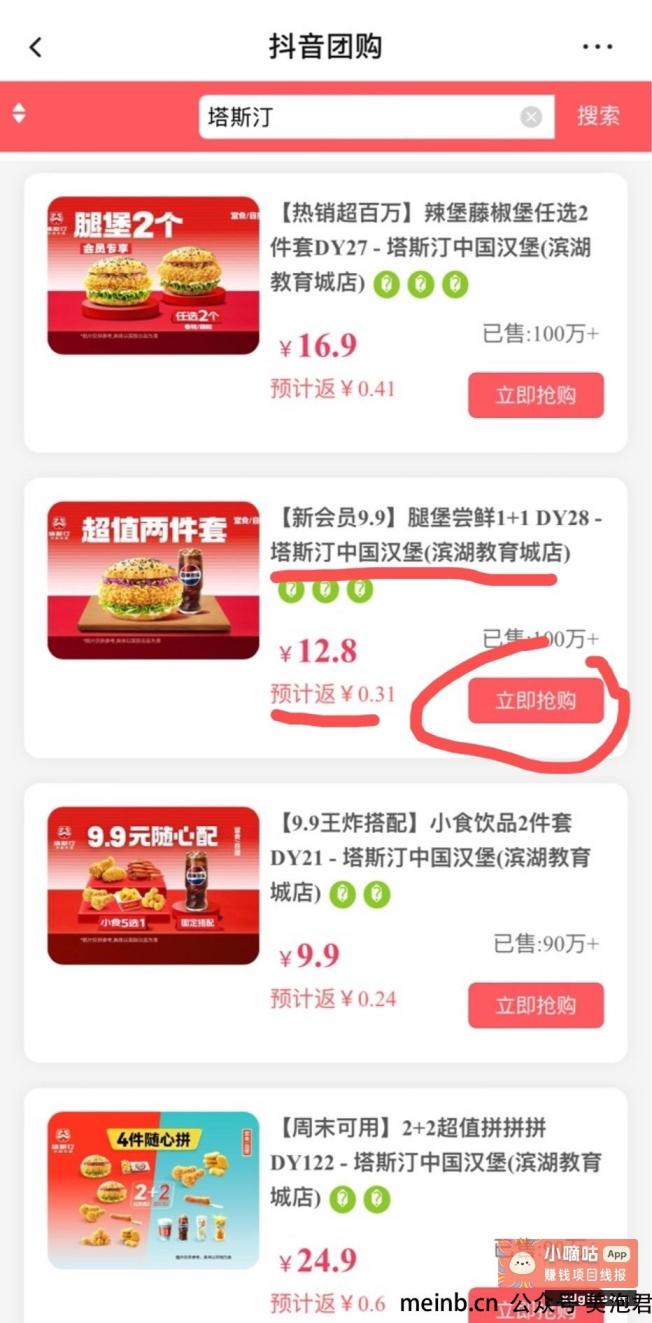The width and height of the screenshot is (652, 1323).
Task: Open the sort dropdown beside the search box
Action: point(19,113)
